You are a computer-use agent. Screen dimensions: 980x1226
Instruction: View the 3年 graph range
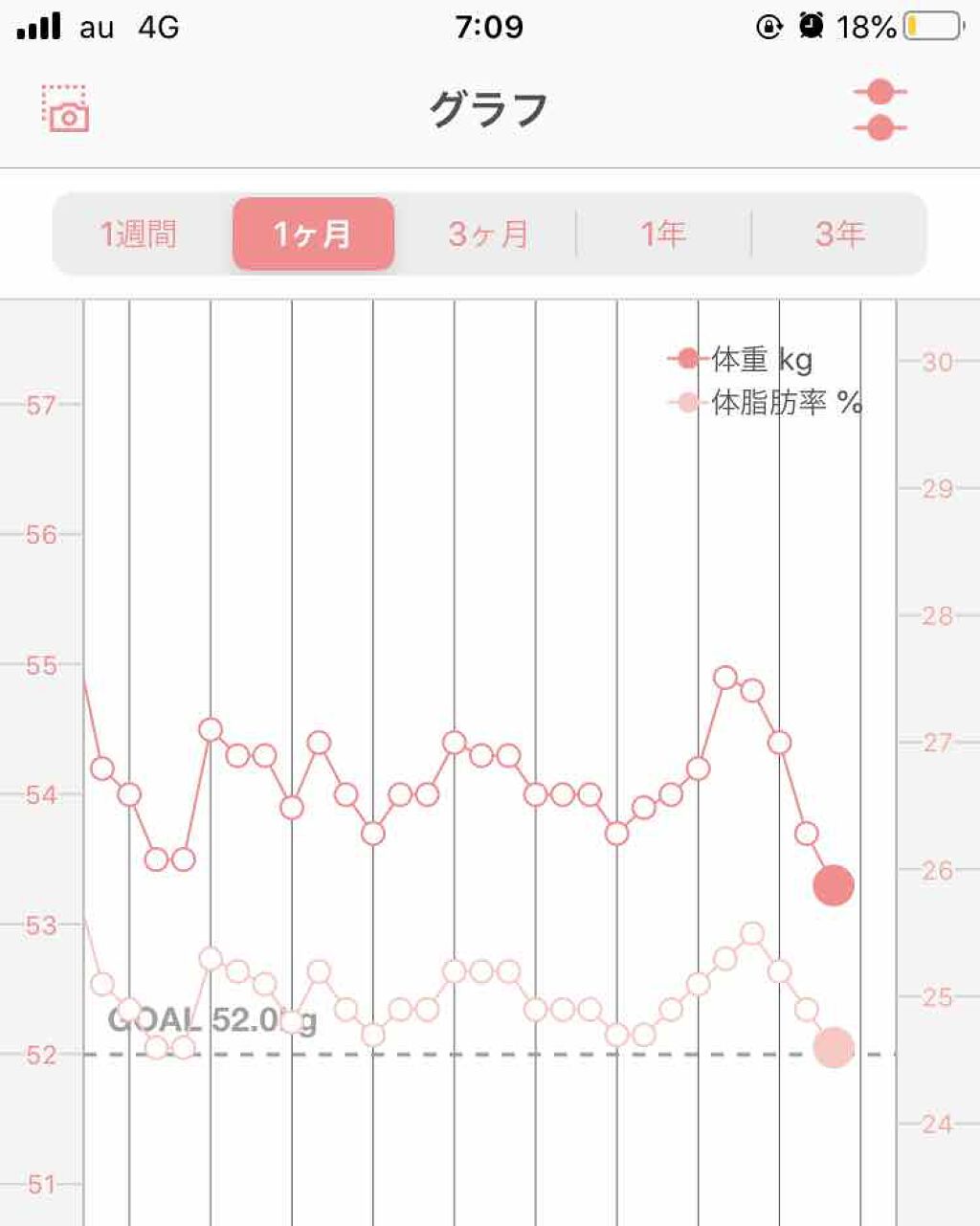pos(839,234)
